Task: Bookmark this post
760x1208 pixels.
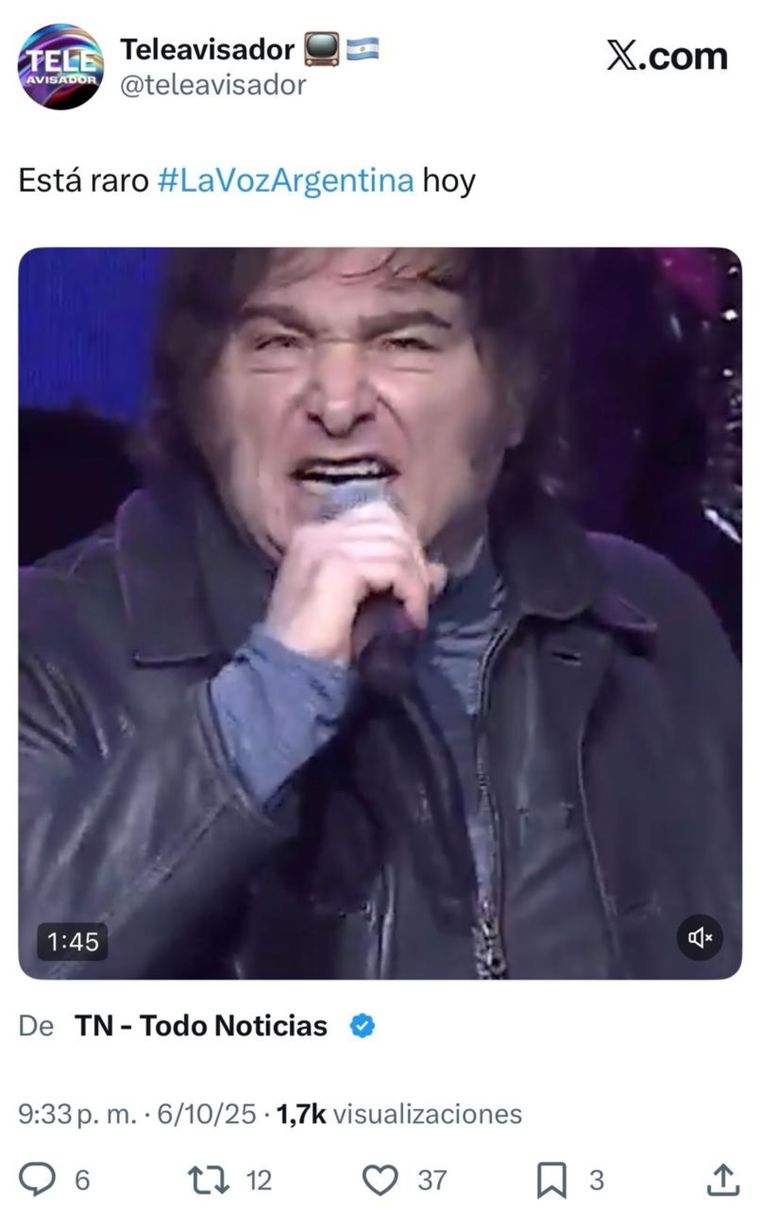Action: 552,1180
